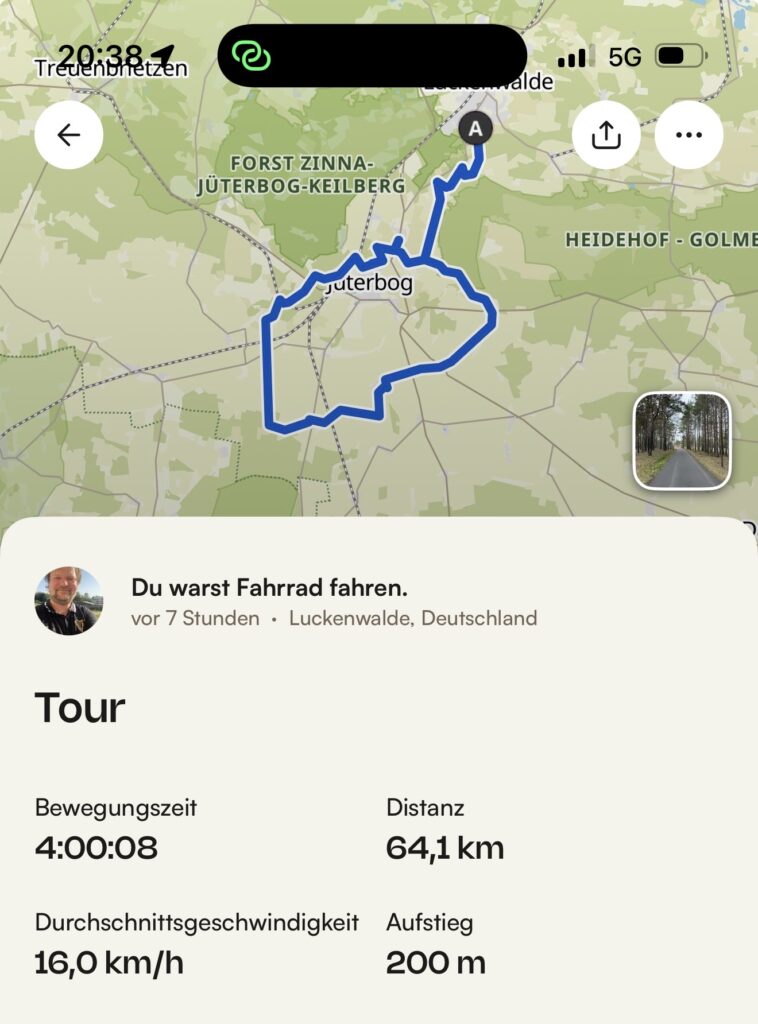758x1024 pixels.
Task: Tap the start marker A on the map
Action: (475, 128)
